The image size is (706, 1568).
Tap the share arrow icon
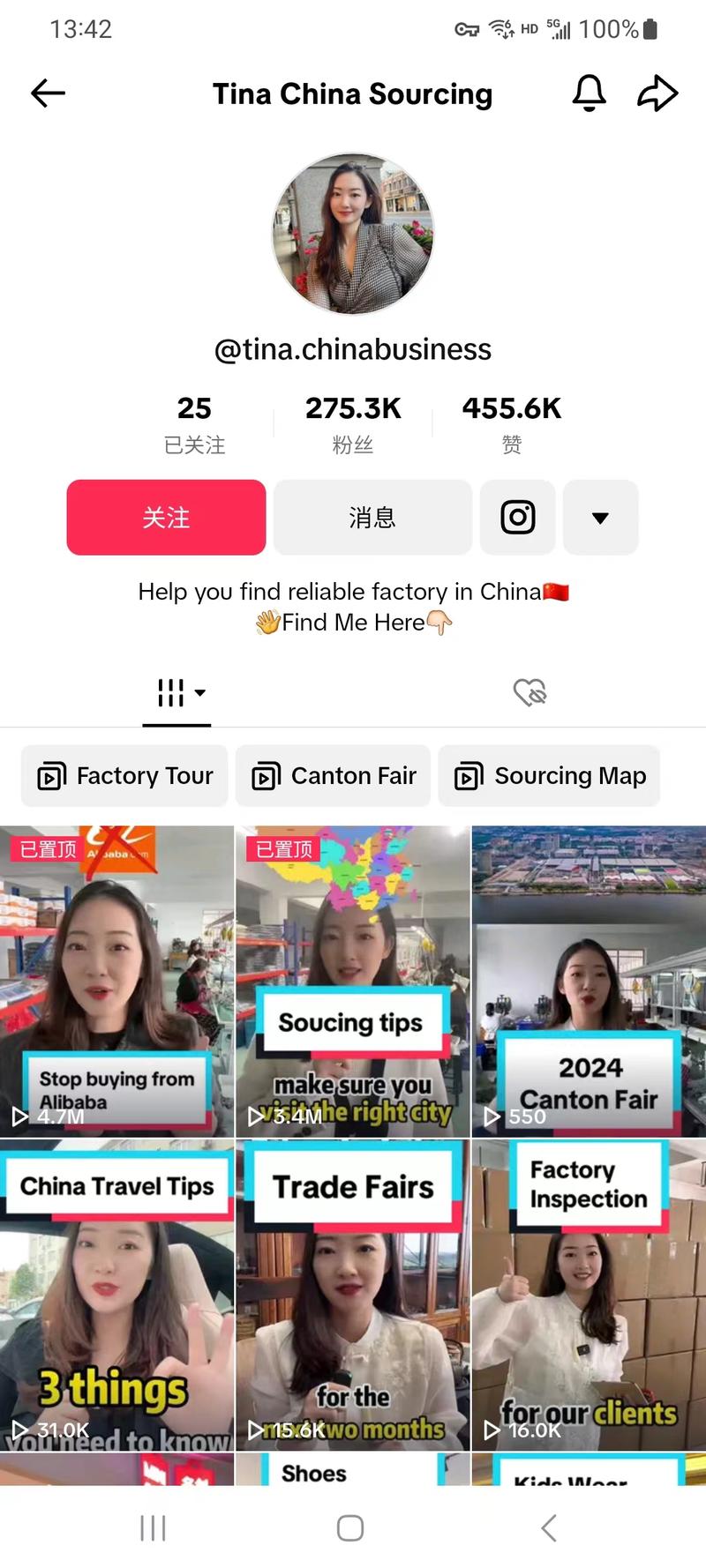(657, 92)
